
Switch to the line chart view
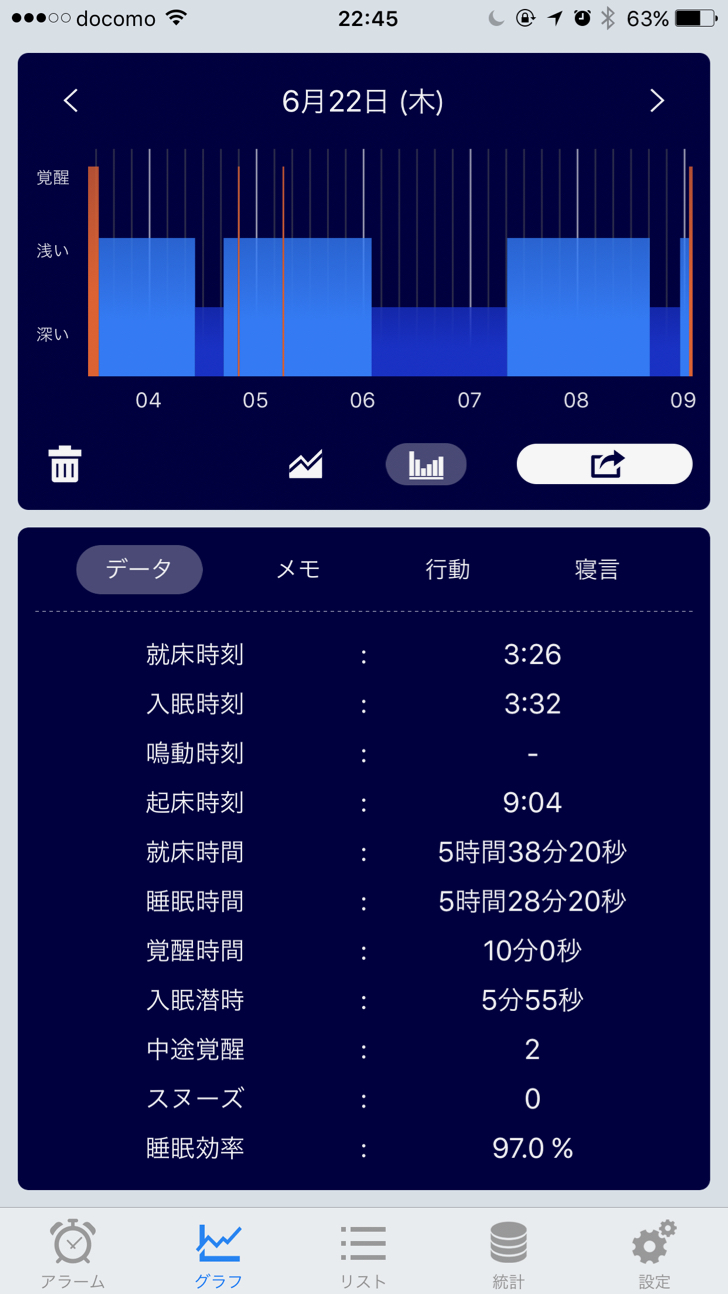pyautogui.click(x=306, y=464)
